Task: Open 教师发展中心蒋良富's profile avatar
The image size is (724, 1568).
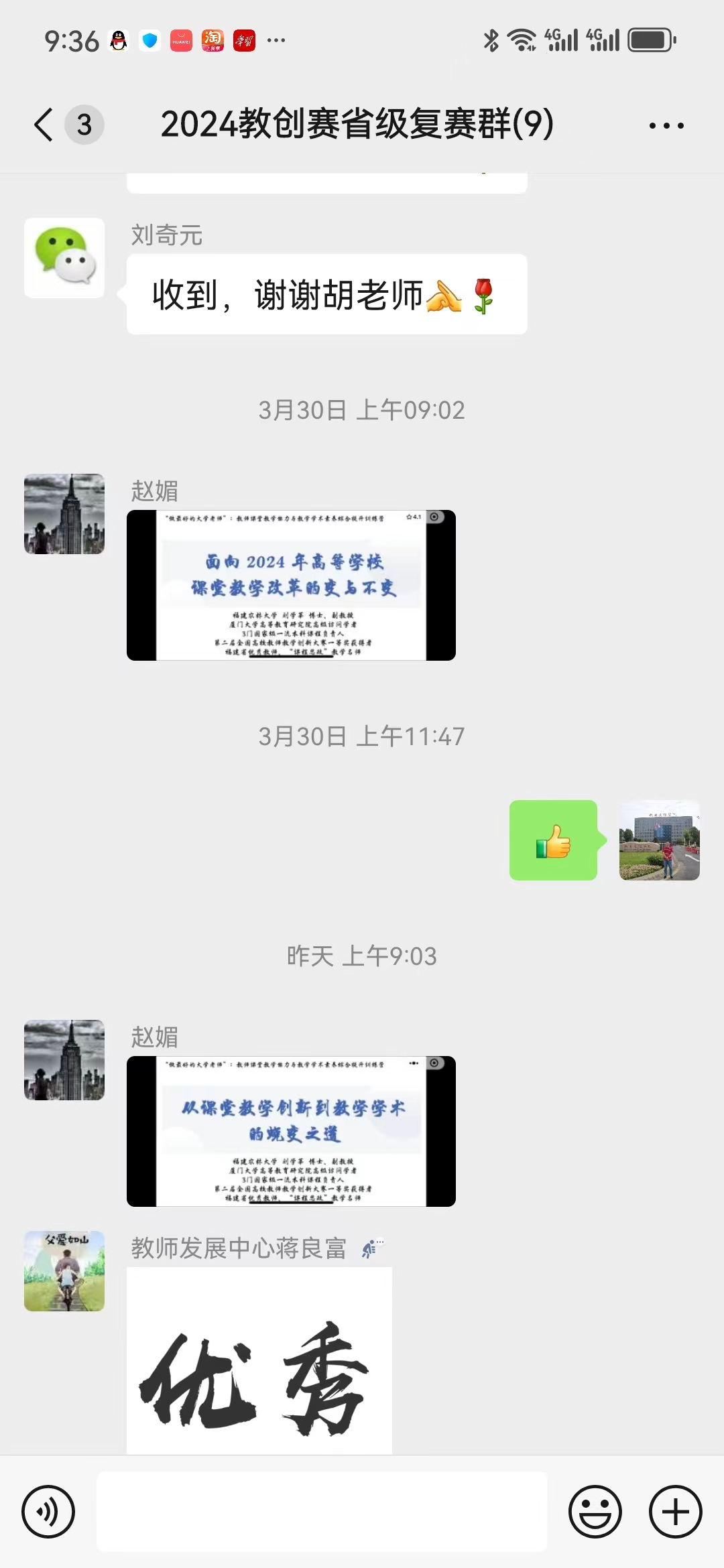Action: (x=64, y=1271)
